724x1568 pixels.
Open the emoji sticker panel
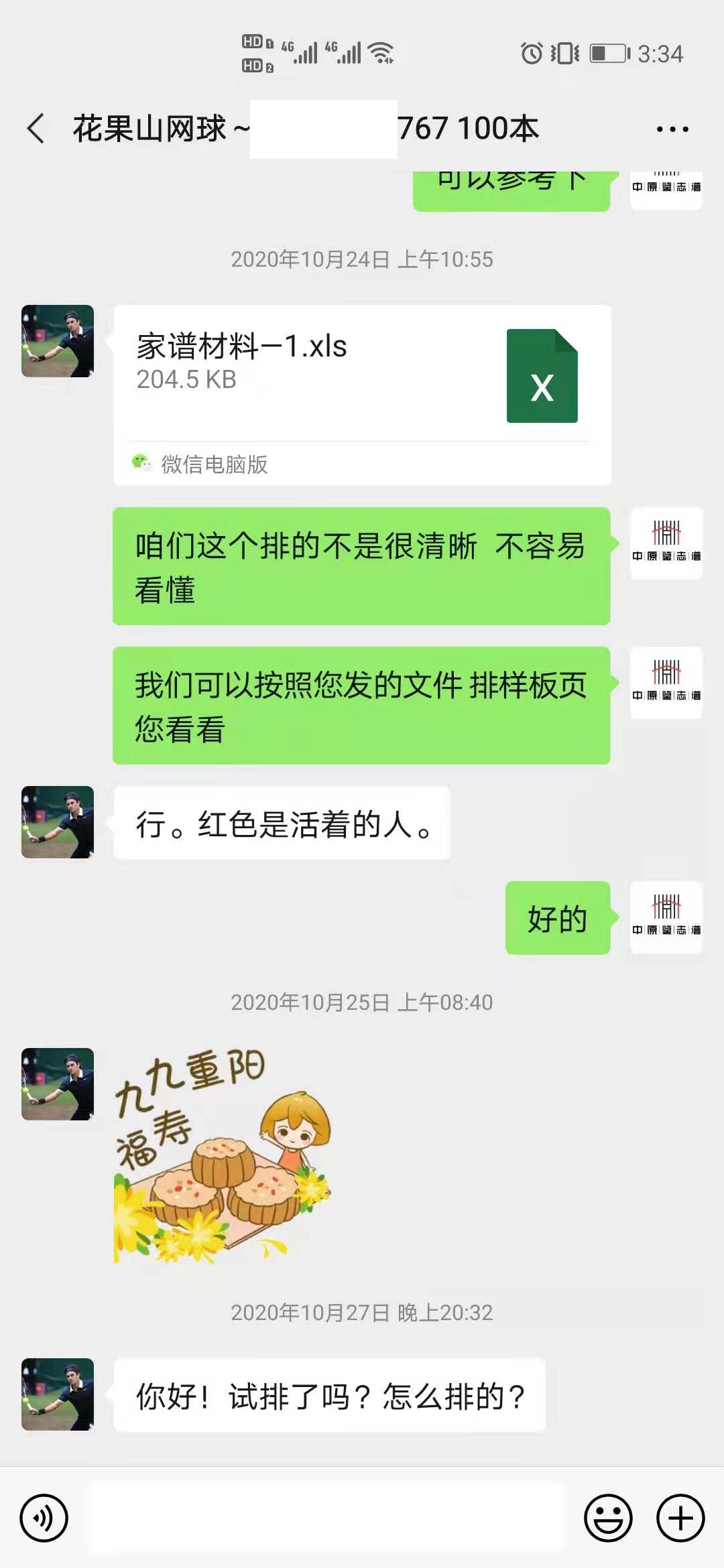pyautogui.click(x=608, y=1518)
